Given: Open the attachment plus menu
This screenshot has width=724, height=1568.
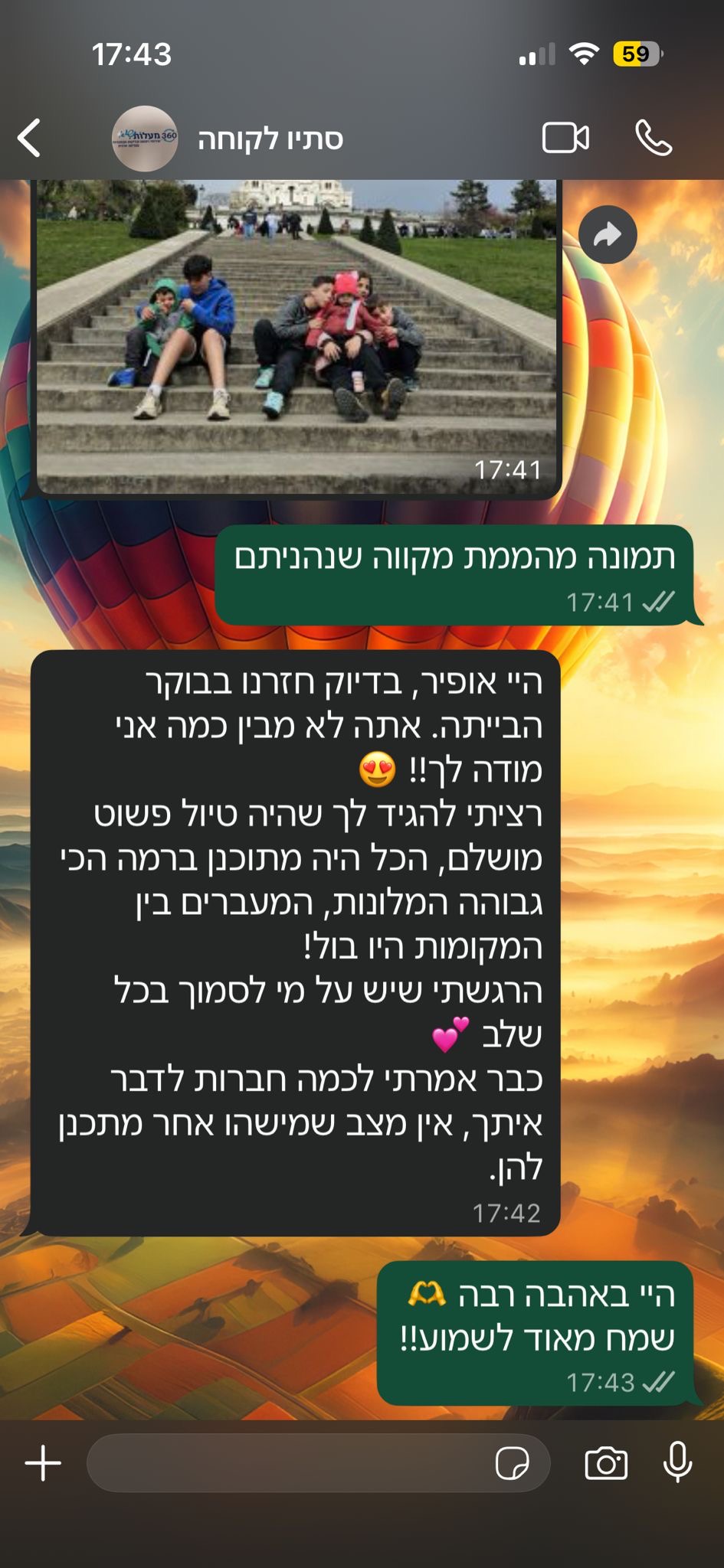Looking at the screenshot, I should point(44,1464).
